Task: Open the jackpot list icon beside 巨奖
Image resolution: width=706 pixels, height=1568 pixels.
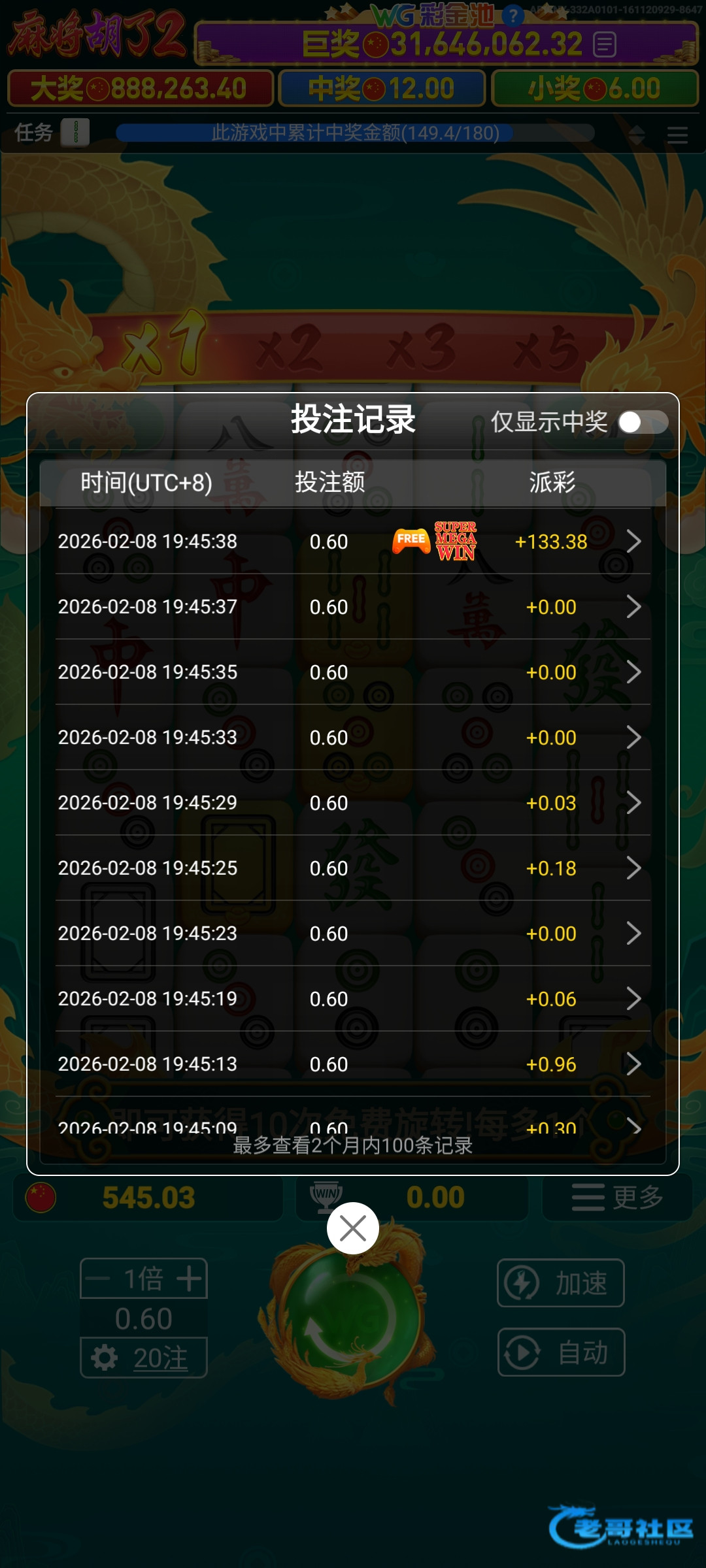Action: click(x=605, y=45)
